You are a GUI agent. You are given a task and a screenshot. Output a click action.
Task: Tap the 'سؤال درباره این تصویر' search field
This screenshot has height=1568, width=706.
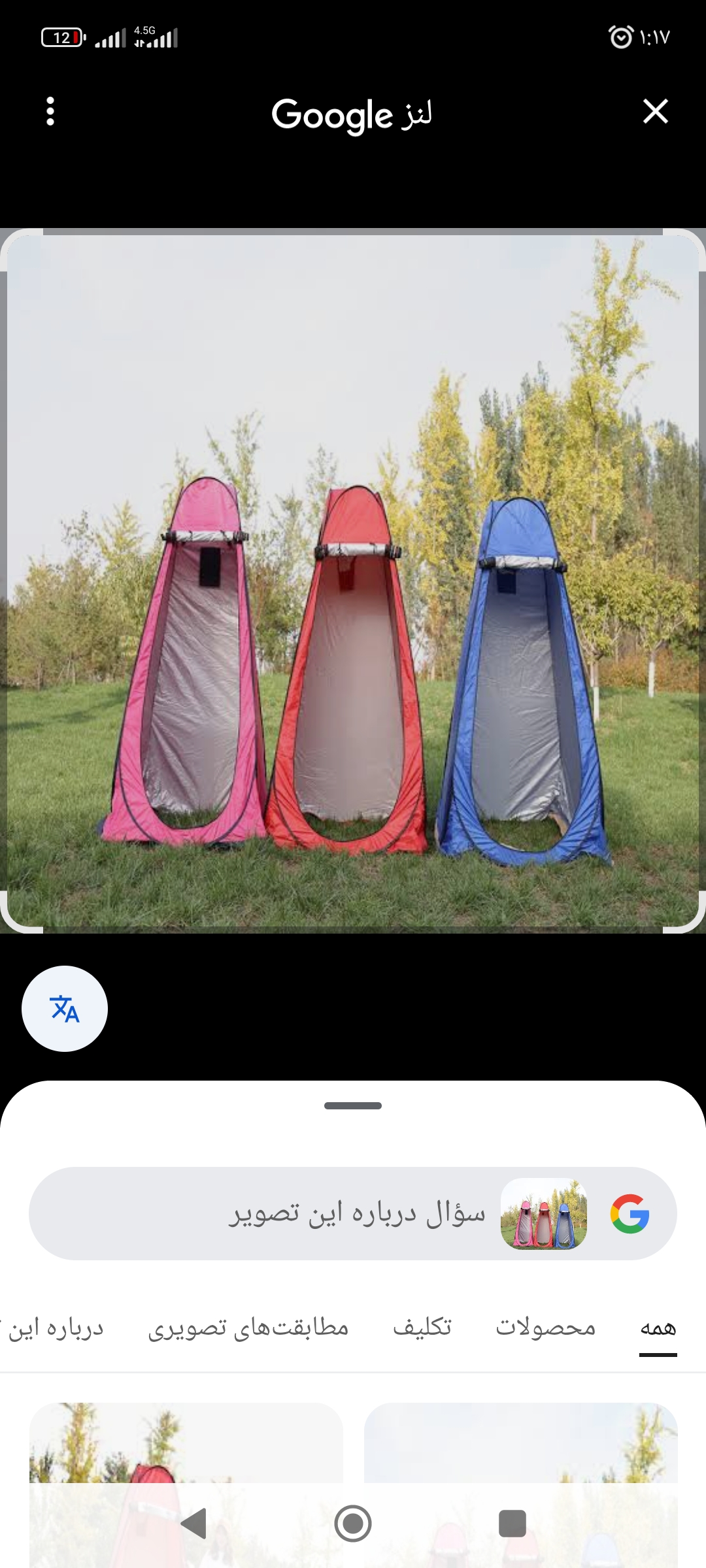pyautogui.click(x=356, y=1214)
